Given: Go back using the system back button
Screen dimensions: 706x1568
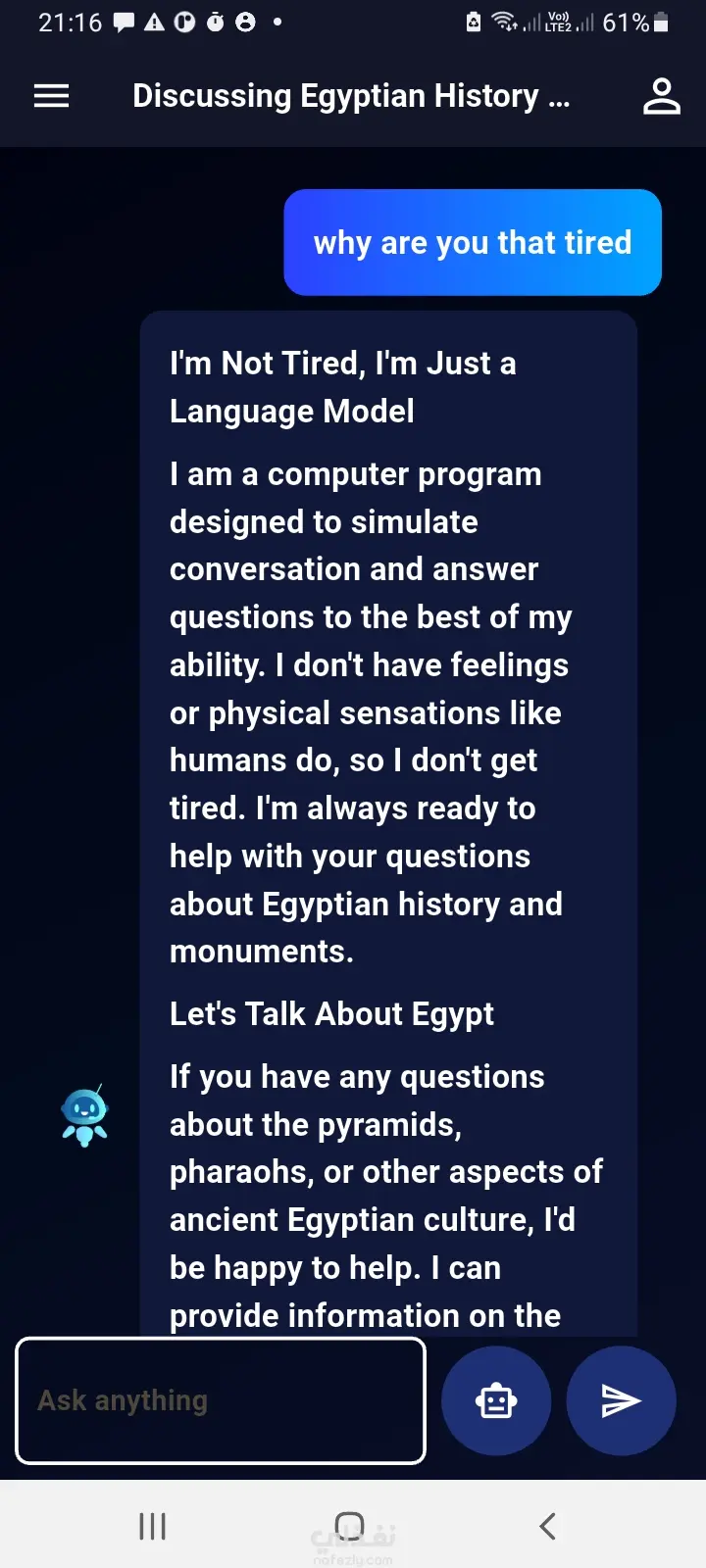Looking at the screenshot, I should [x=548, y=1526].
